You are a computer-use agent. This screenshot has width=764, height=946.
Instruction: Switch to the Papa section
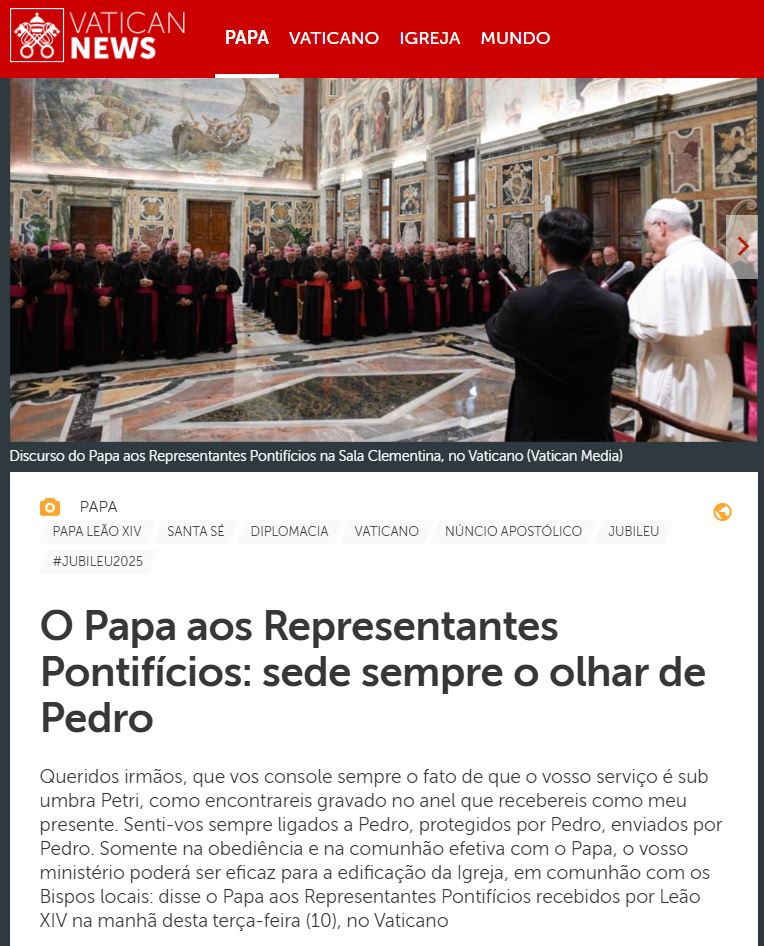click(x=246, y=38)
